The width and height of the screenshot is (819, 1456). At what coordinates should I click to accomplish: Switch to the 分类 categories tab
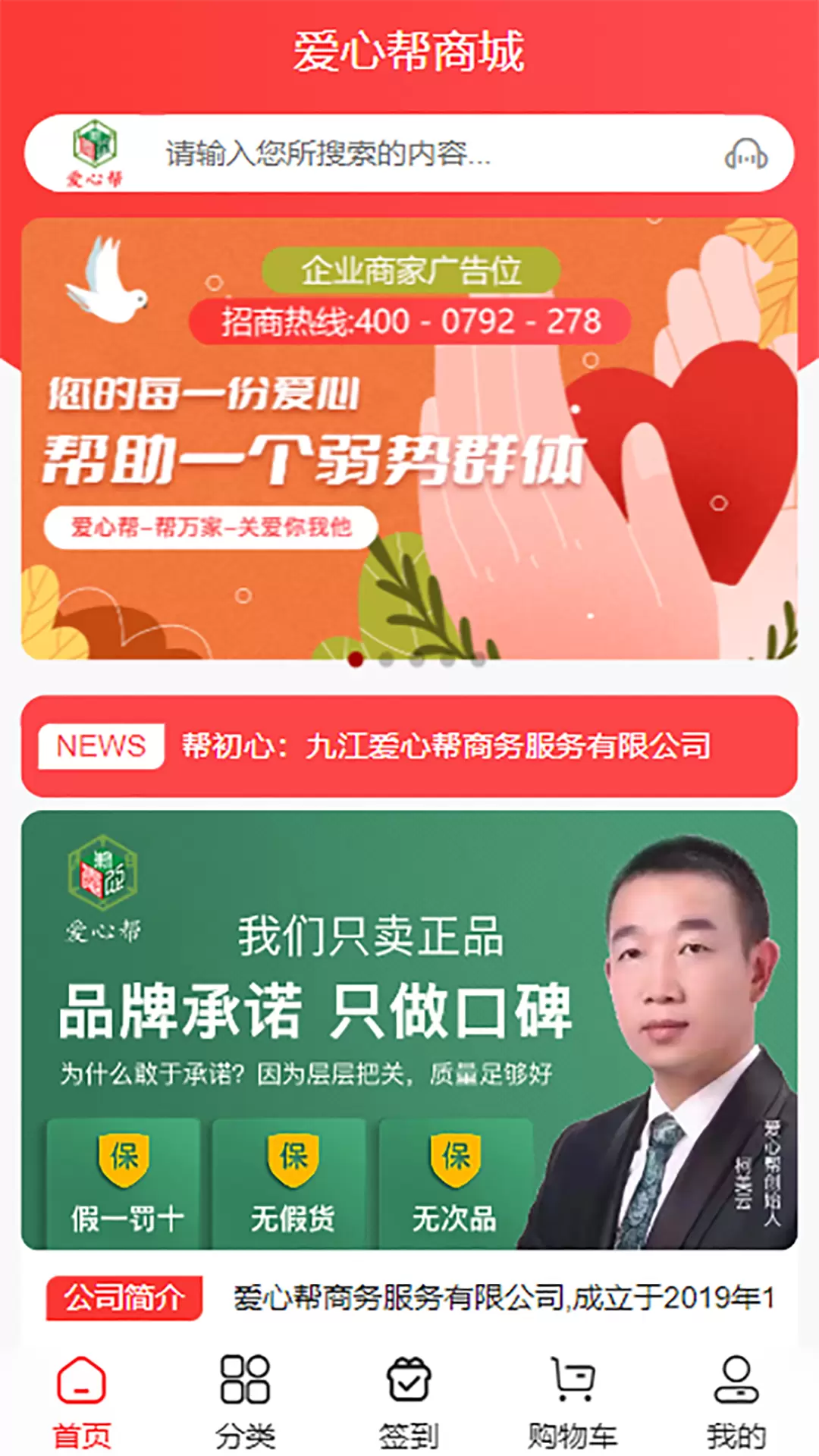tap(246, 1401)
